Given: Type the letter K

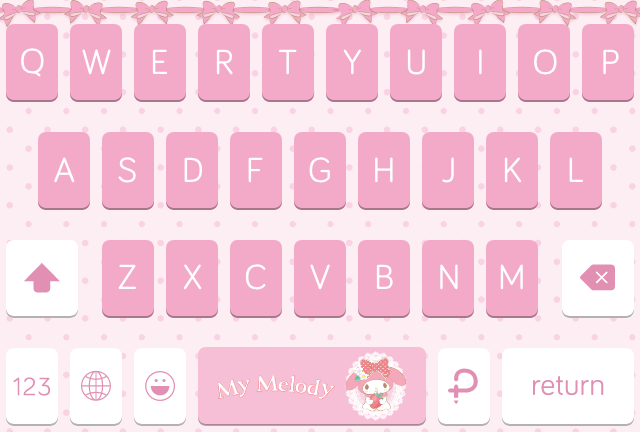Looking at the screenshot, I should (x=512, y=170).
